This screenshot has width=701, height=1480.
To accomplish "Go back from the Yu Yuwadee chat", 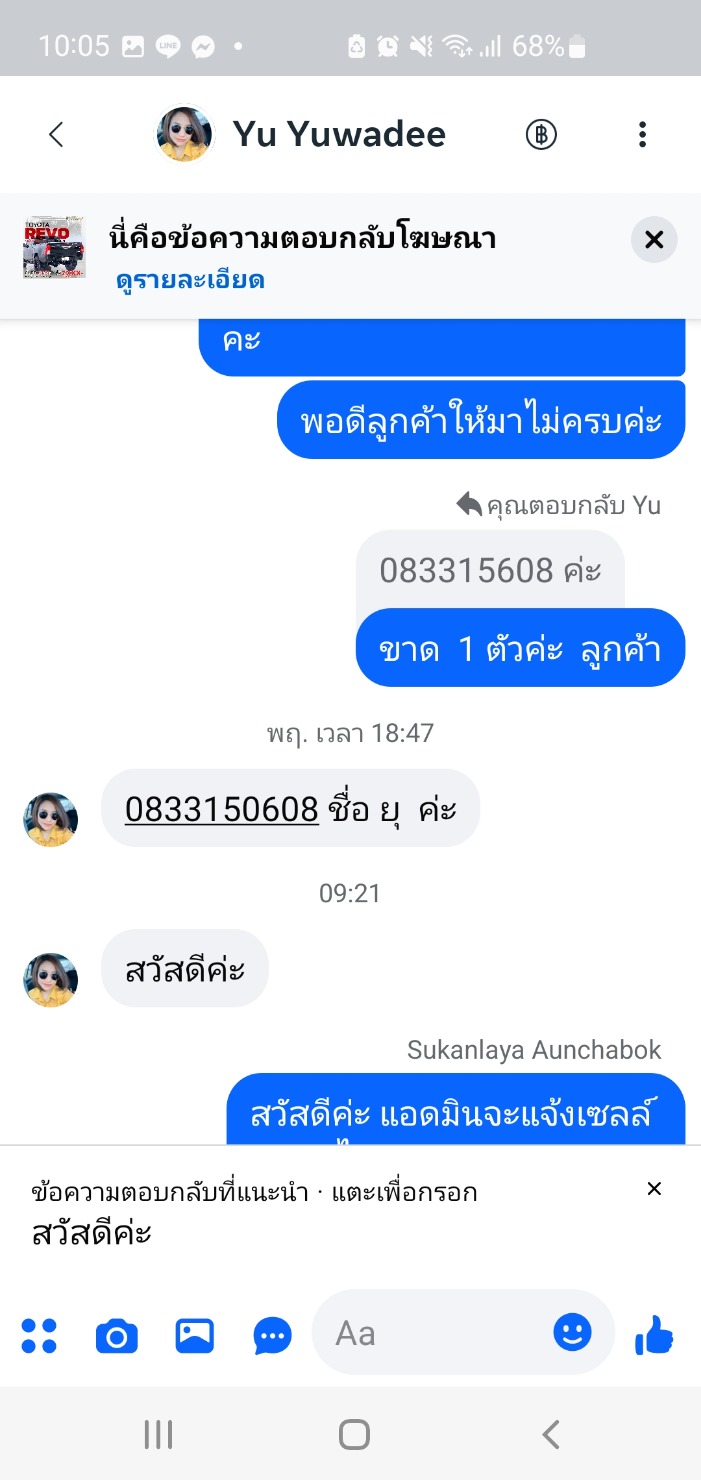I will pyautogui.click(x=56, y=134).
